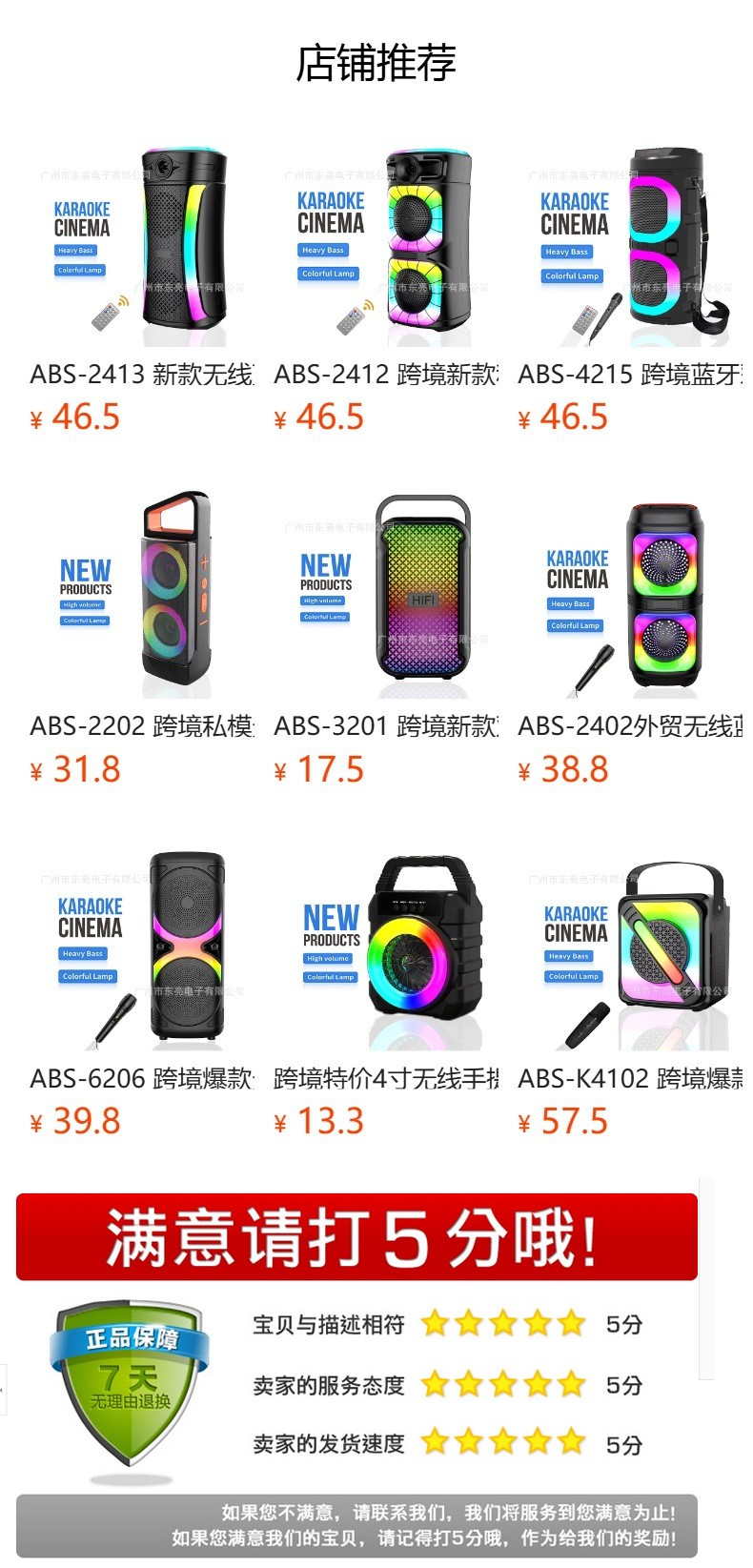Viewport: 753px width, 1568px height.
Task: View the ABS-K4102 speaker product card
Action: [x=629, y=949]
